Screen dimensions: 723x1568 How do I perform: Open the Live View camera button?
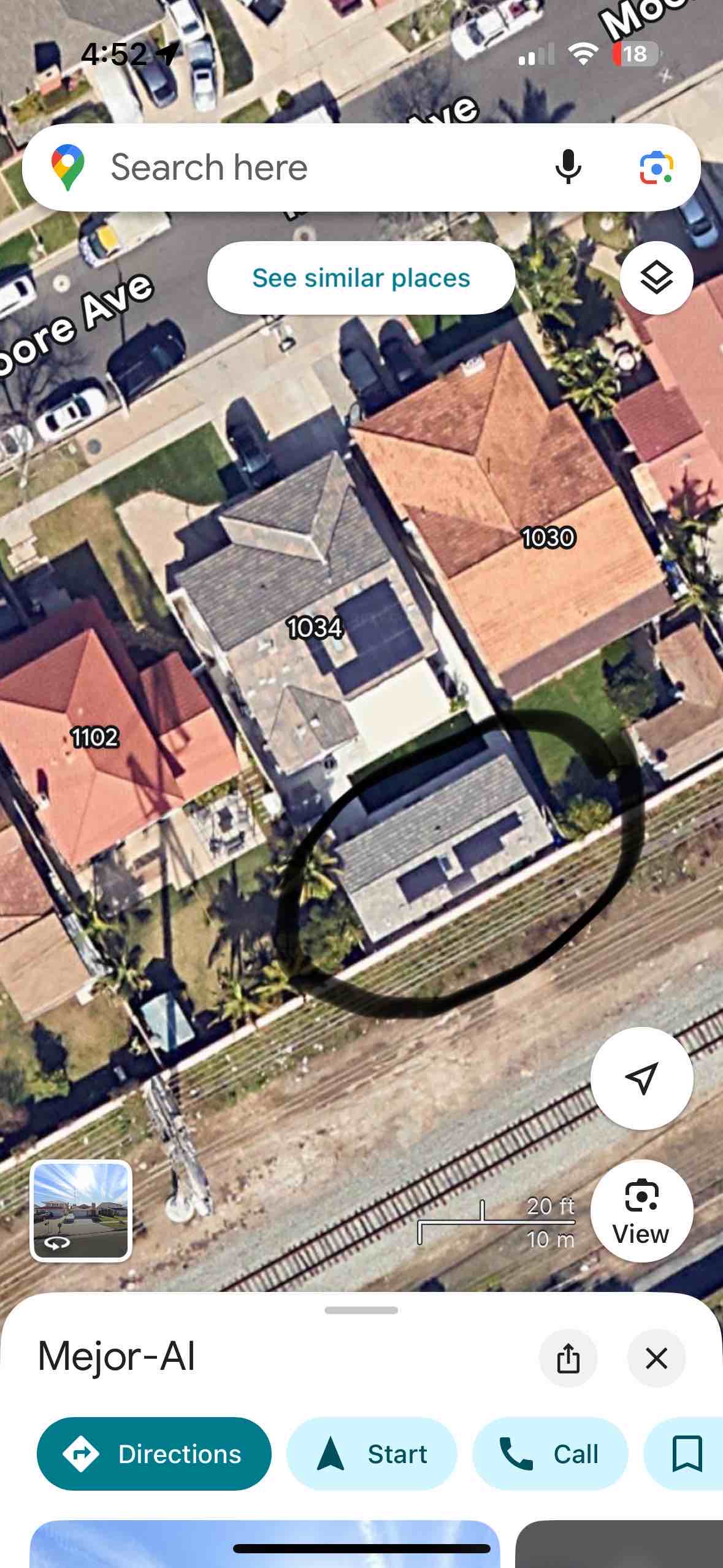(x=642, y=1211)
